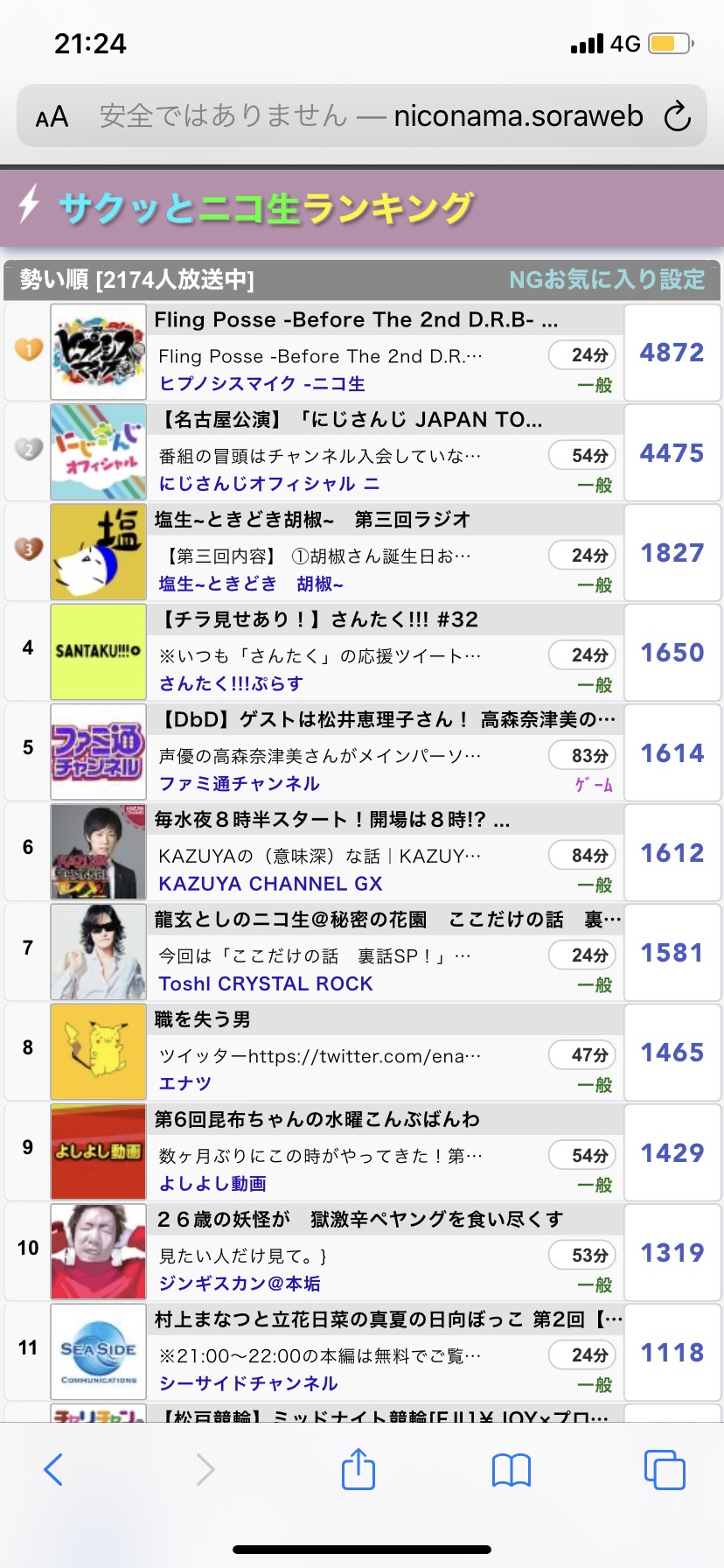
Task: Open the Fling Posse broadcast
Action: pyautogui.click(x=355, y=320)
